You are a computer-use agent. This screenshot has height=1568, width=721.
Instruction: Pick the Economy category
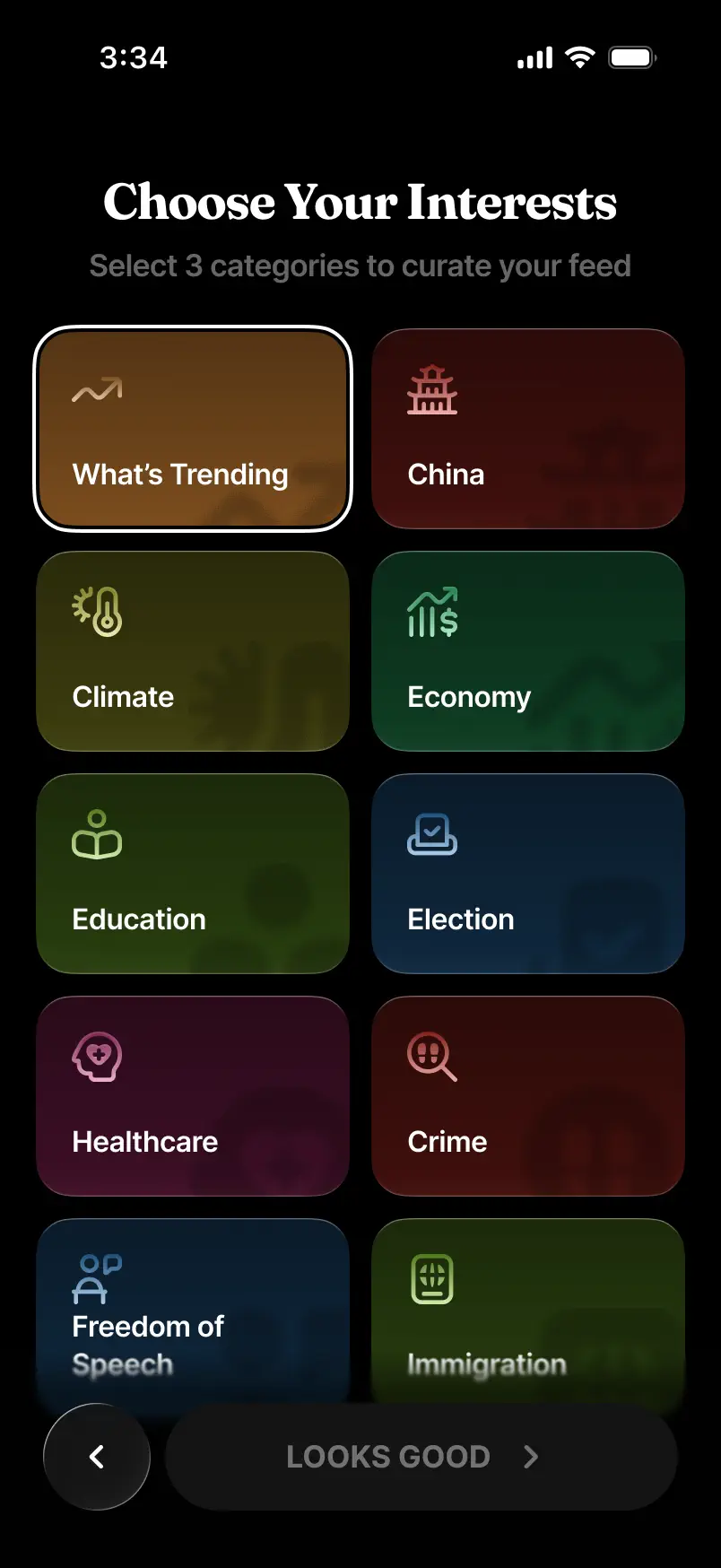coord(528,651)
